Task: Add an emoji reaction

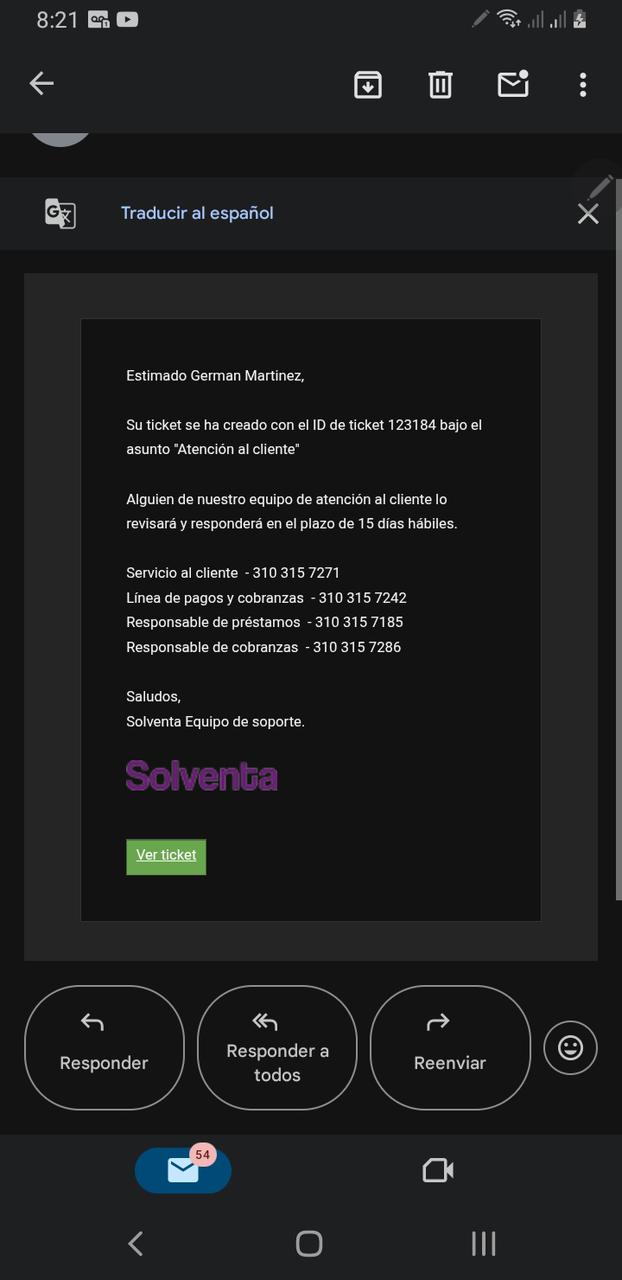Action: pyautogui.click(x=570, y=1047)
